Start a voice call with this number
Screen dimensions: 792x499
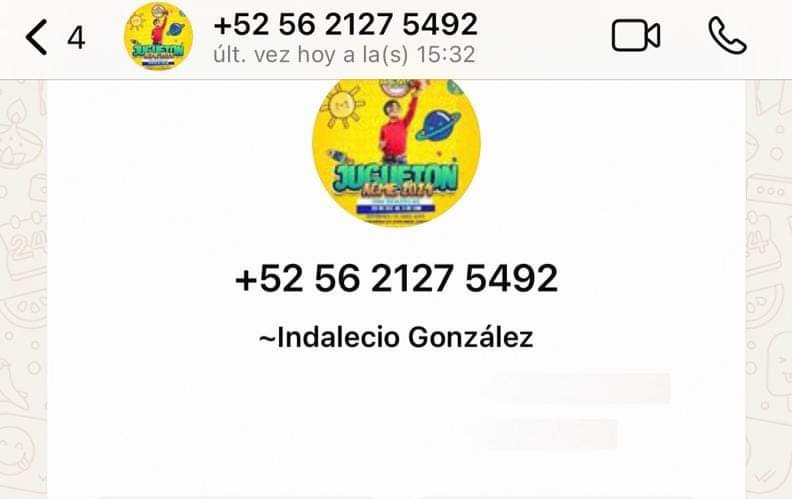pyautogui.click(x=727, y=36)
